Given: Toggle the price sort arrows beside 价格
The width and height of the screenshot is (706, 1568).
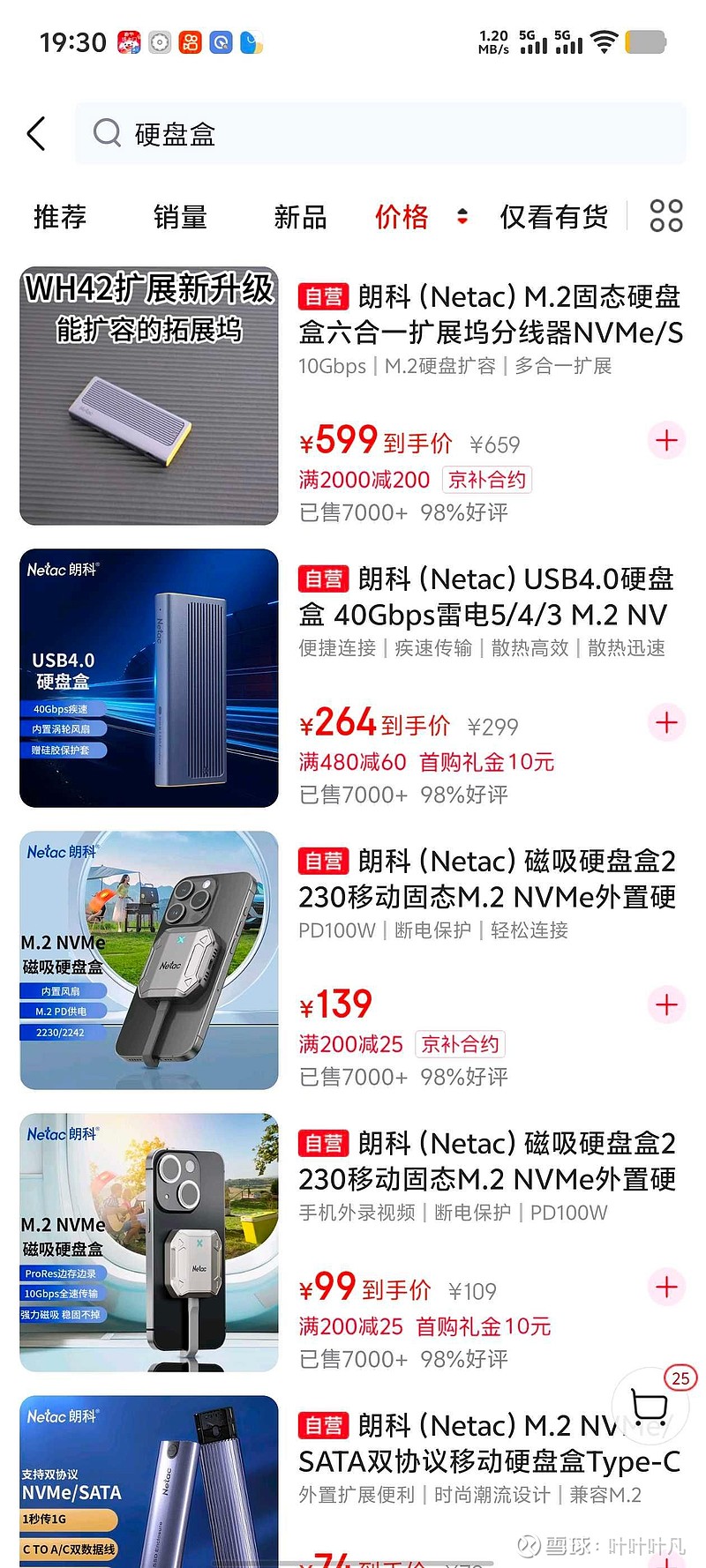Looking at the screenshot, I should tap(462, 215).
